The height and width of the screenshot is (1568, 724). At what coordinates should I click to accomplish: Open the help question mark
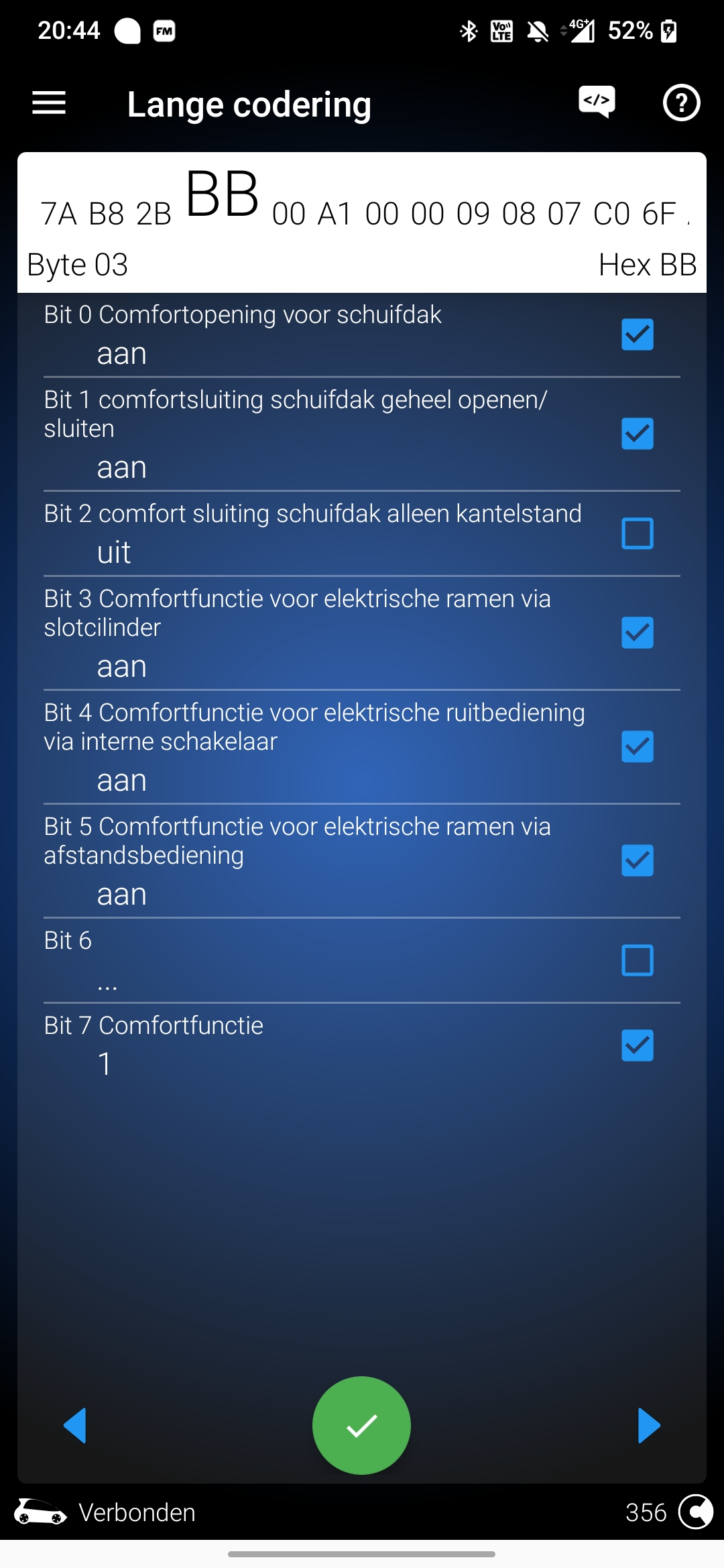(681, 103)
